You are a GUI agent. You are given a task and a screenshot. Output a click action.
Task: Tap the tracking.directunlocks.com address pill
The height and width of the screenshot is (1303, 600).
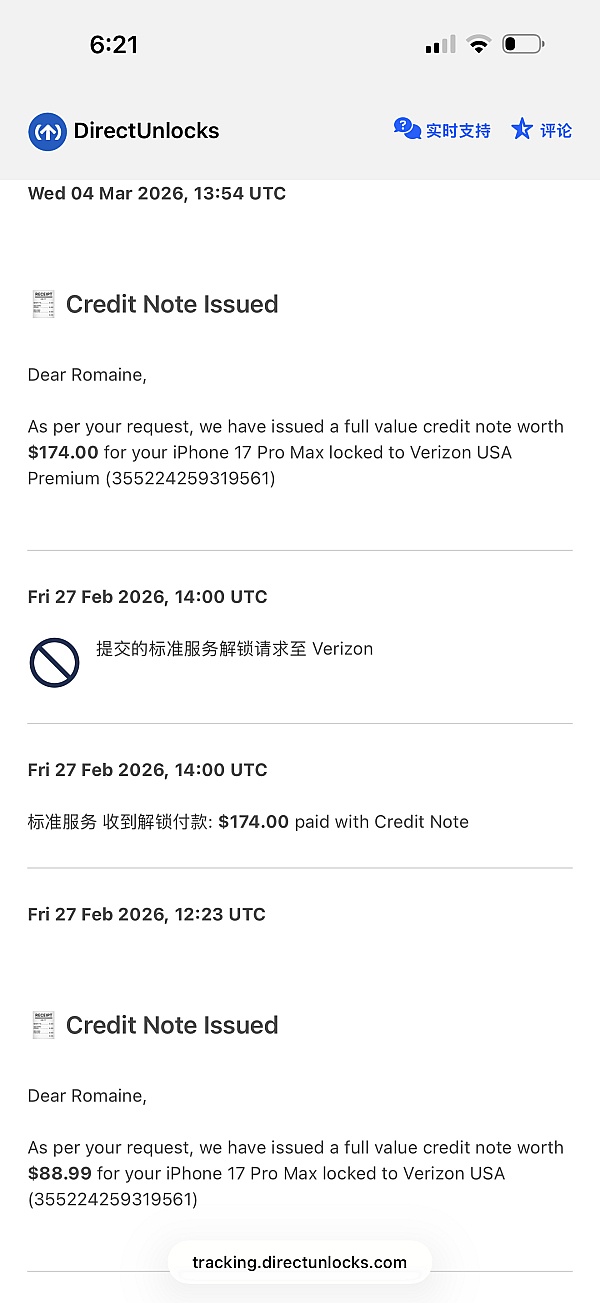pyautogui.click(x=300, y=1262)
